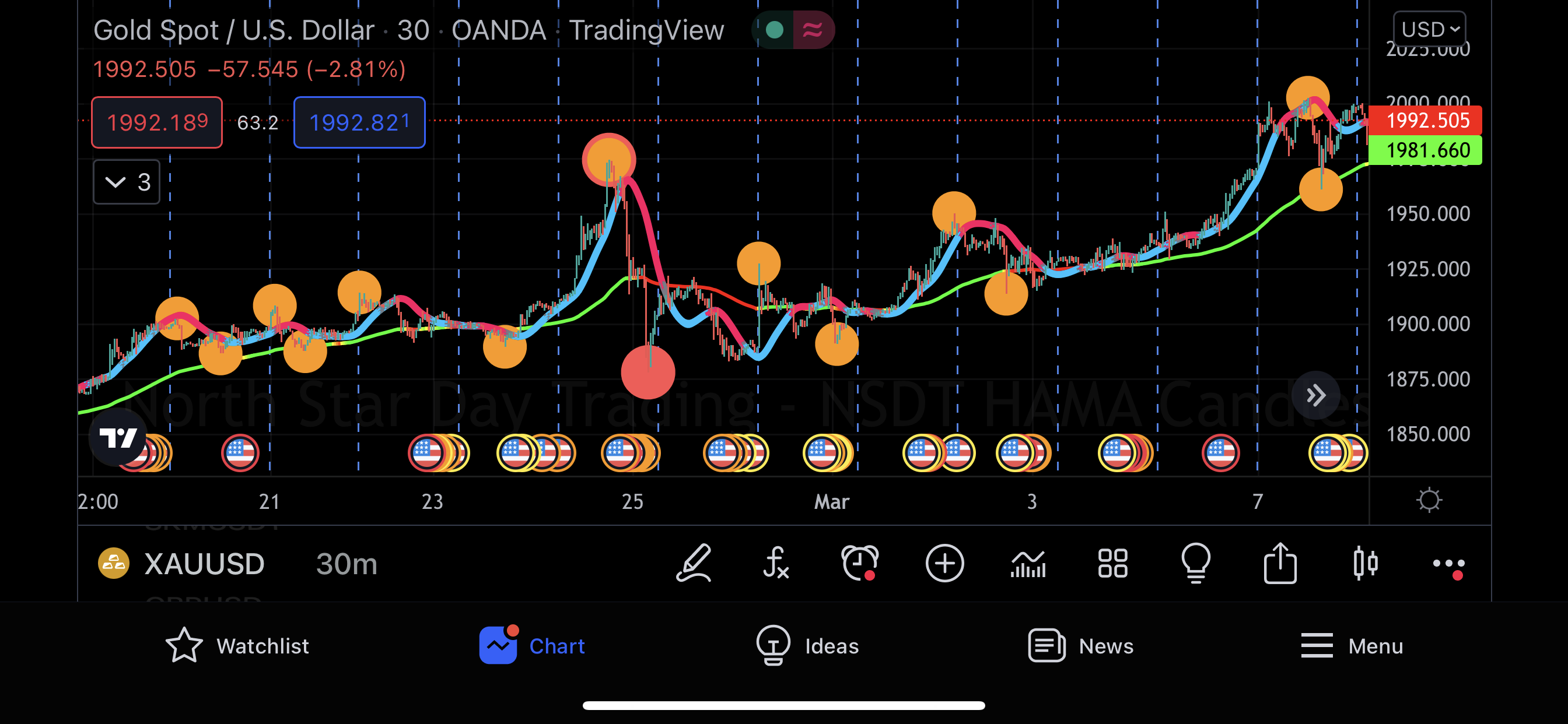1568x724 pixels.
Task: Expand the collapsed indicator legend
Action: click(127, 182)
